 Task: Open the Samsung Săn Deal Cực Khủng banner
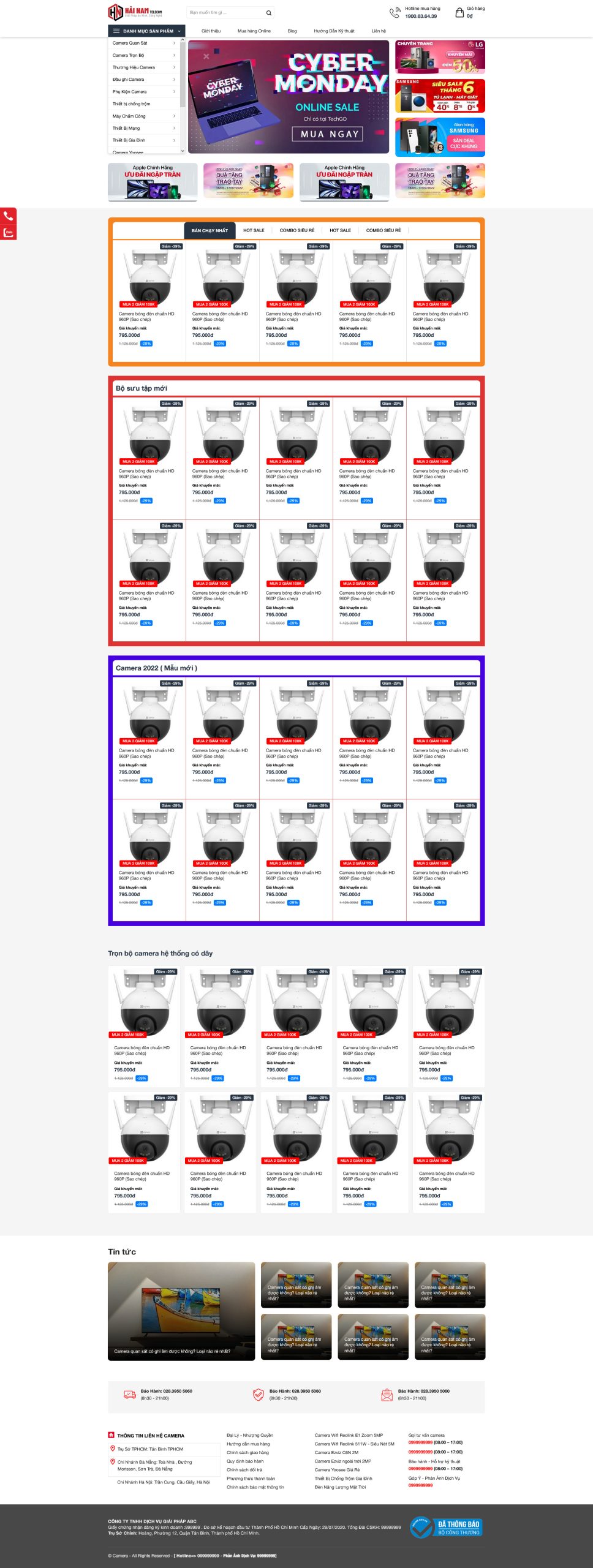coord(440,137)
